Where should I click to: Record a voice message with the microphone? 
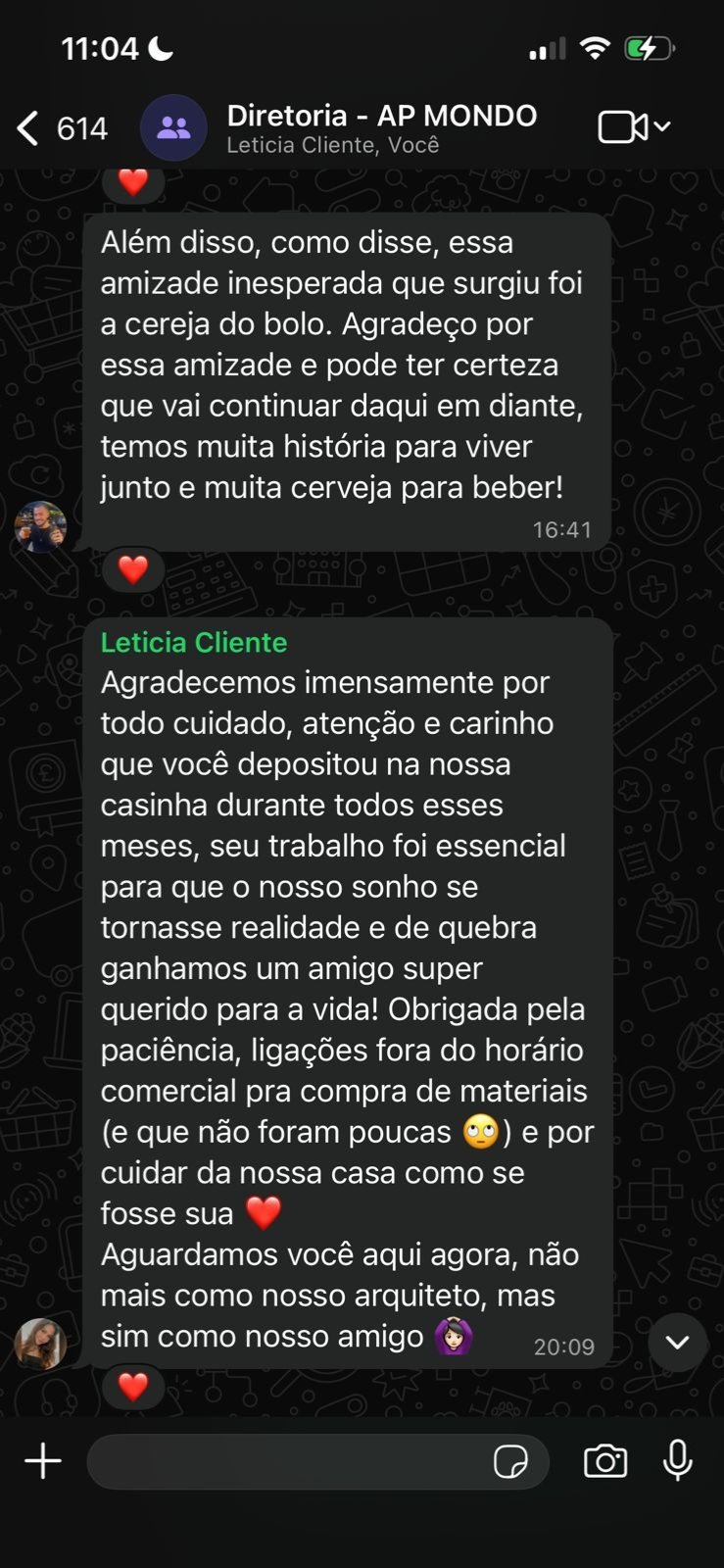(x=678, y=1461)
